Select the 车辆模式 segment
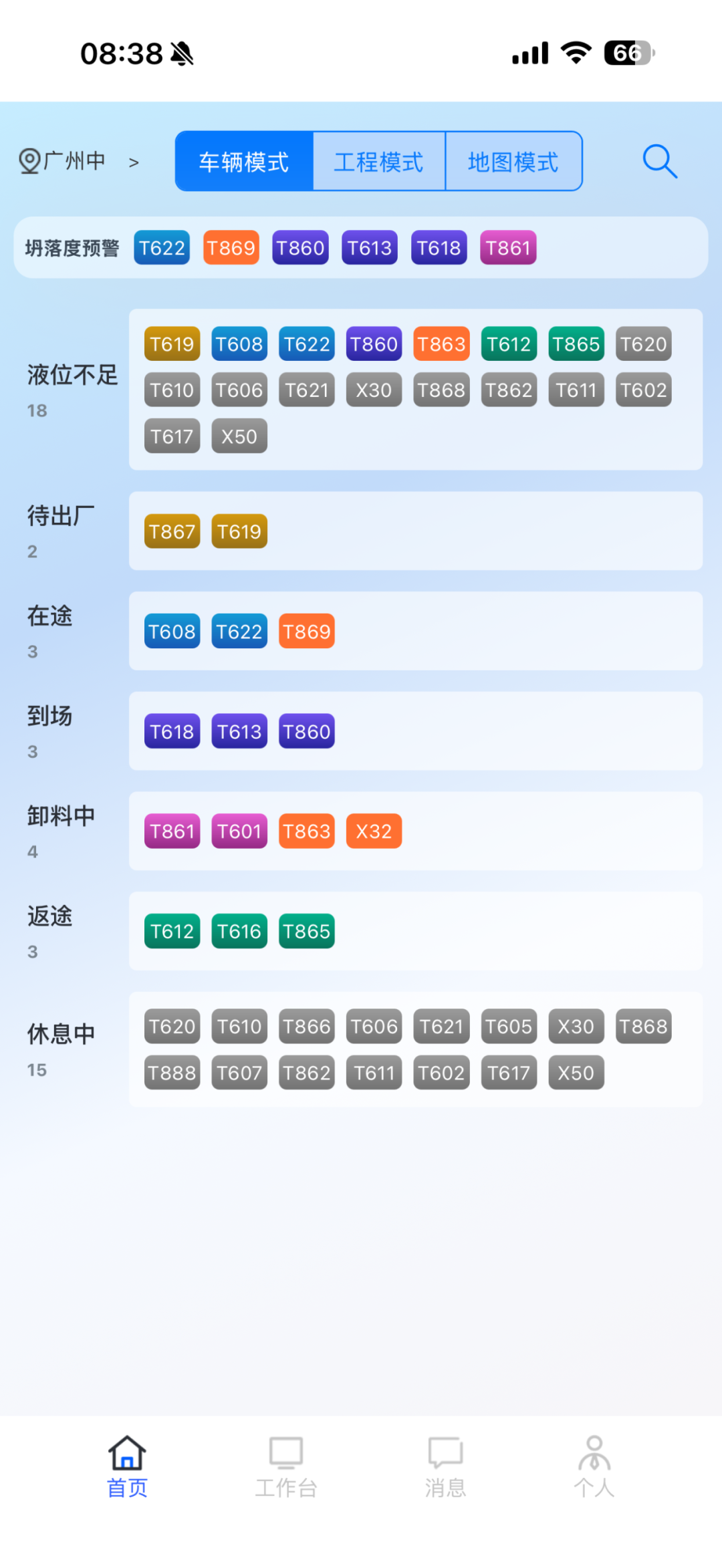The width and height of the screenshot is (722, 1568). click(244, 162)
